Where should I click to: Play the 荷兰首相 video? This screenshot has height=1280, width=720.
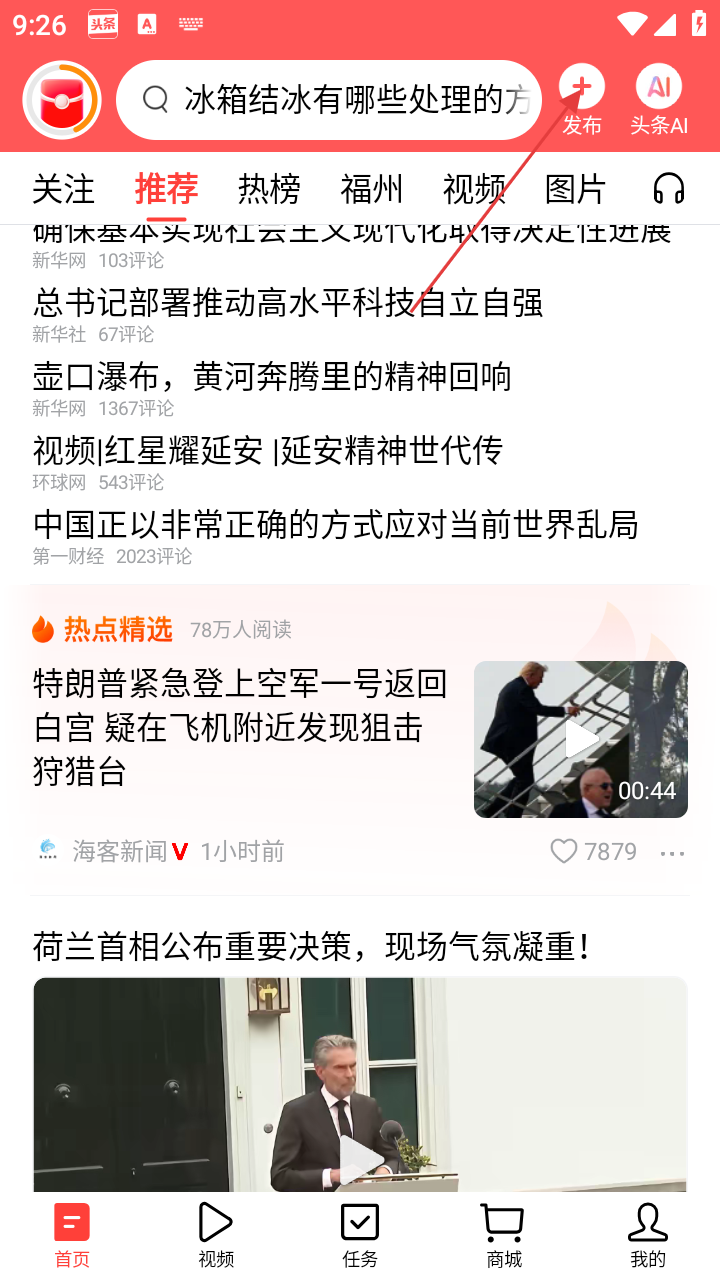pyautogui.click(x=360, y=1150)
